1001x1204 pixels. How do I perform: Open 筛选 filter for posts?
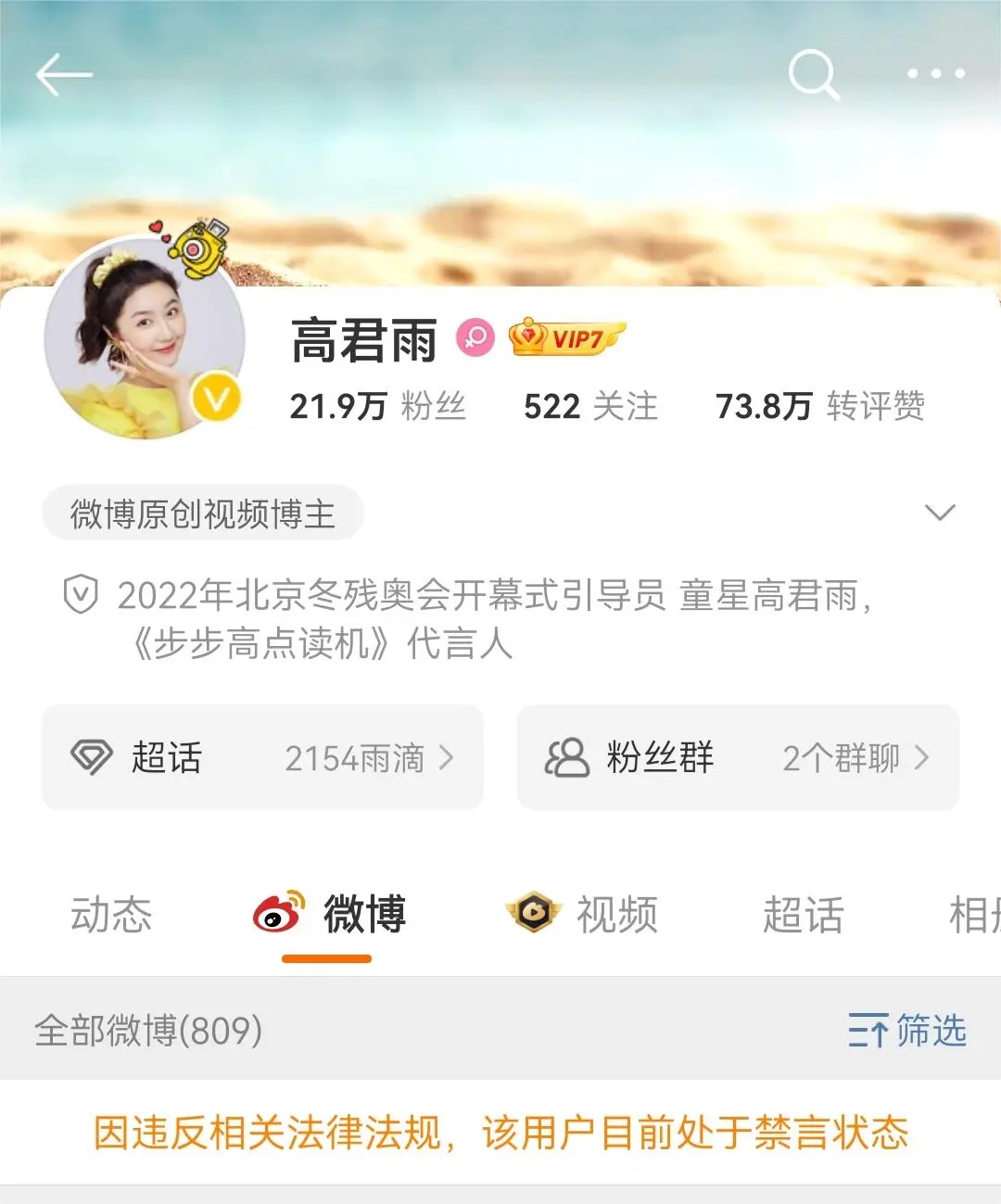[x=907, y=1030]
